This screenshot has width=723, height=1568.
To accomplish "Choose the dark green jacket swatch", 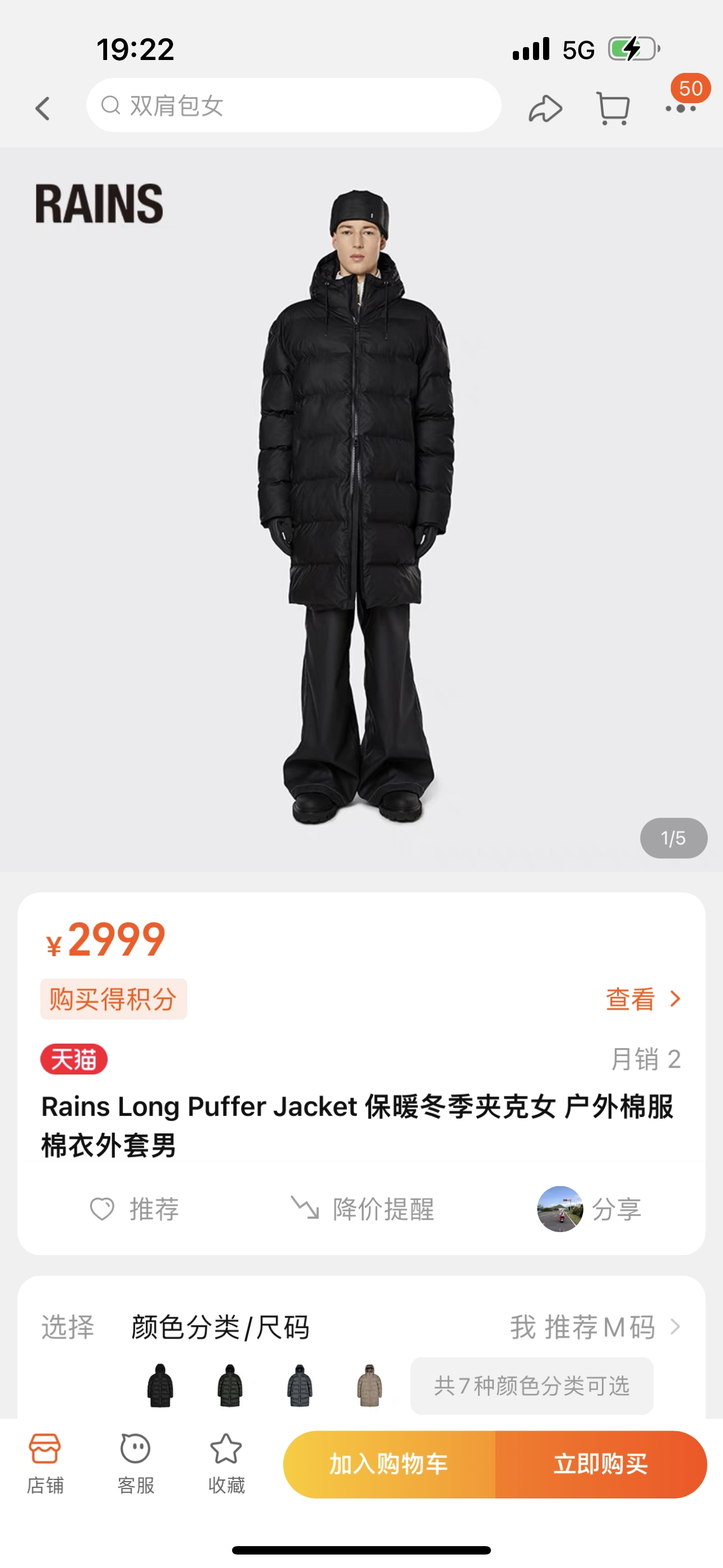I will (230, 1385).
